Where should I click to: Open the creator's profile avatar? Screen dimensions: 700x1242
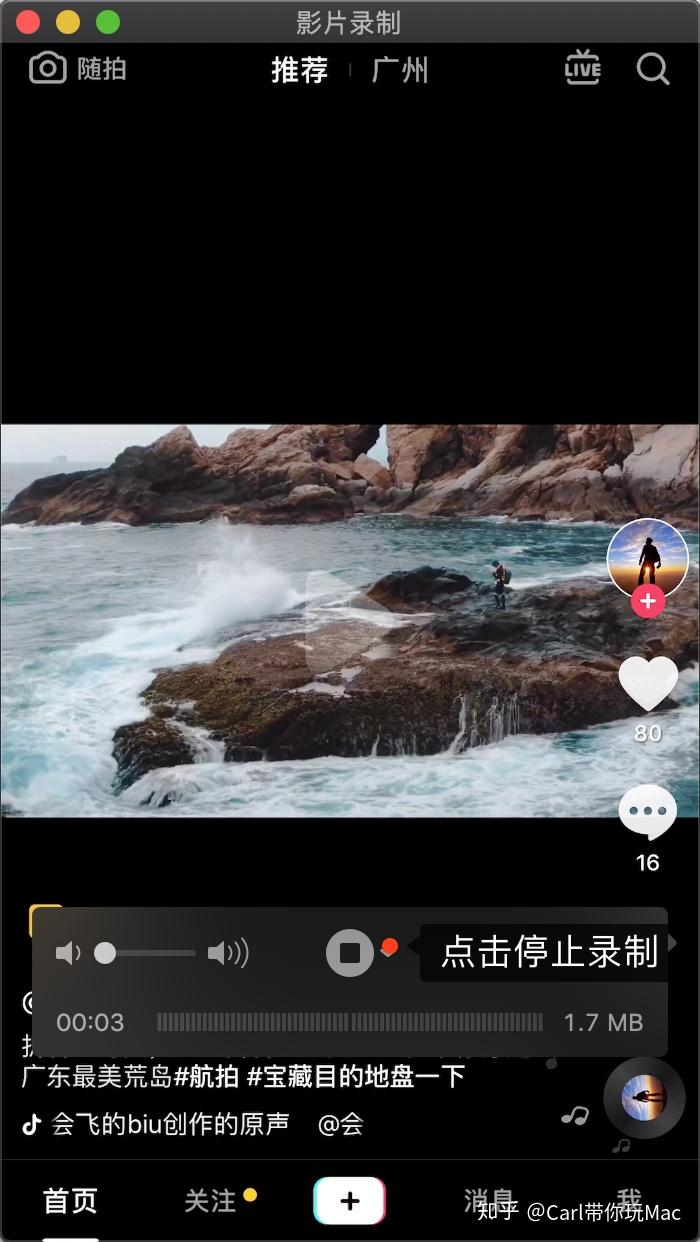[x=648, y=556]
